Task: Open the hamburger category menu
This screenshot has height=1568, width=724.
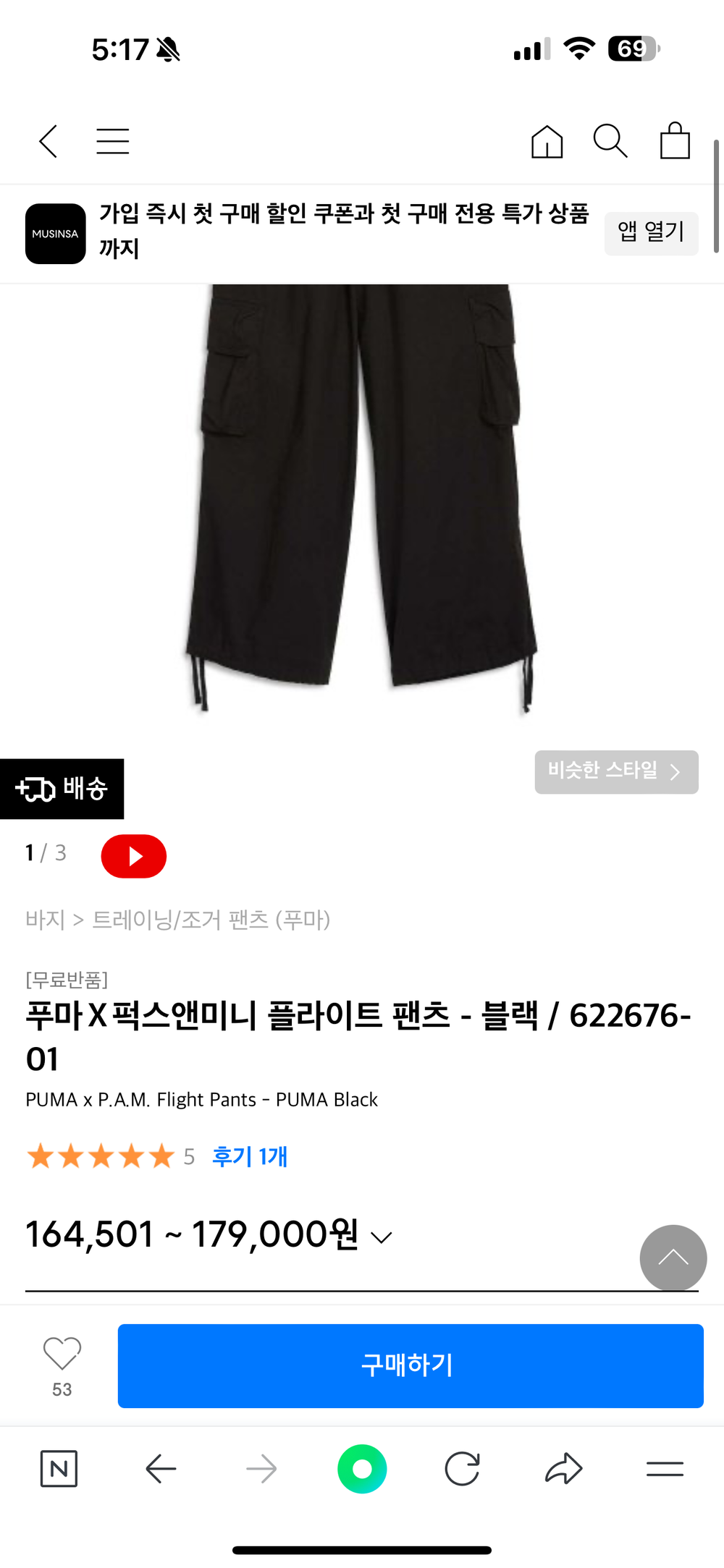Action: (x=113, y=141)
